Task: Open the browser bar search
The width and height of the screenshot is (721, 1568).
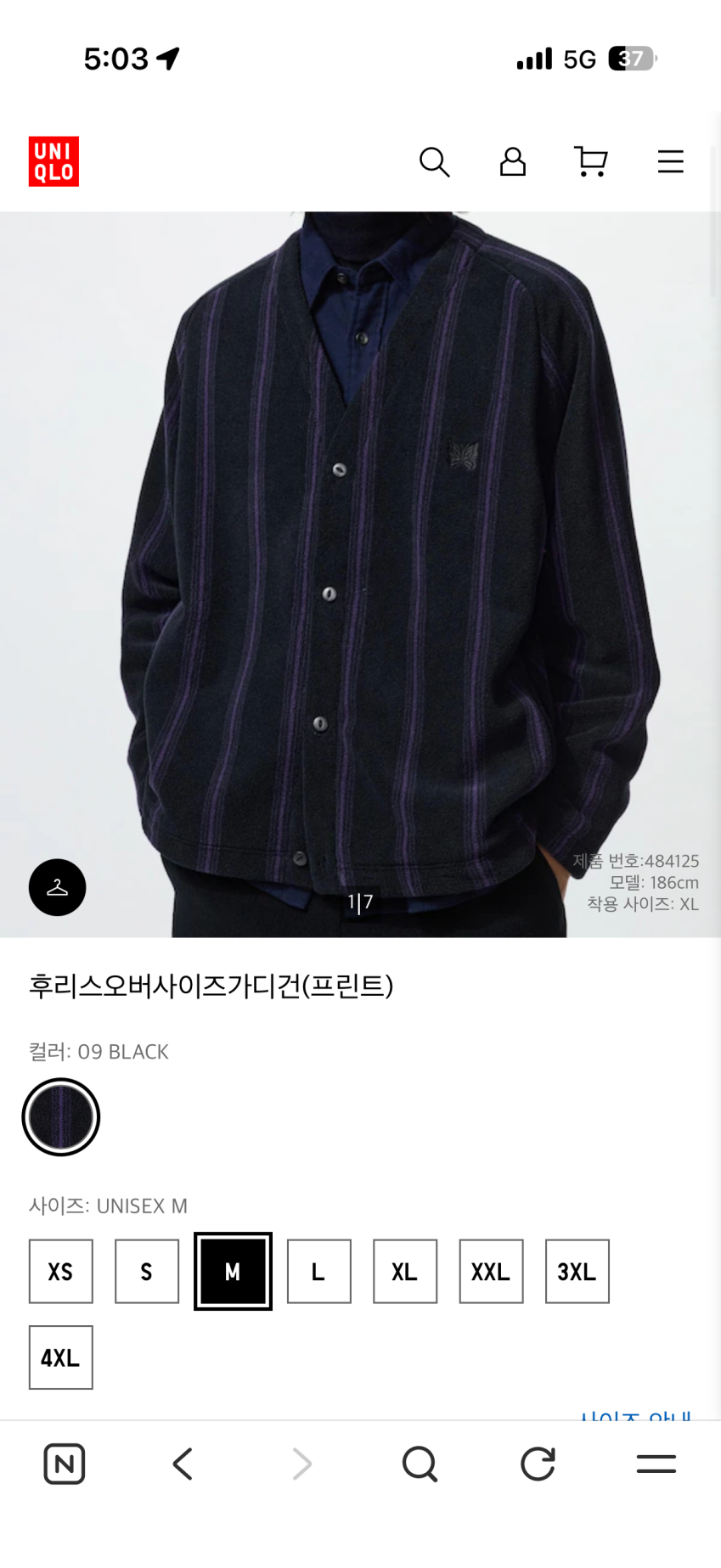Action: pyautogui.click(x=420, y=1464)
